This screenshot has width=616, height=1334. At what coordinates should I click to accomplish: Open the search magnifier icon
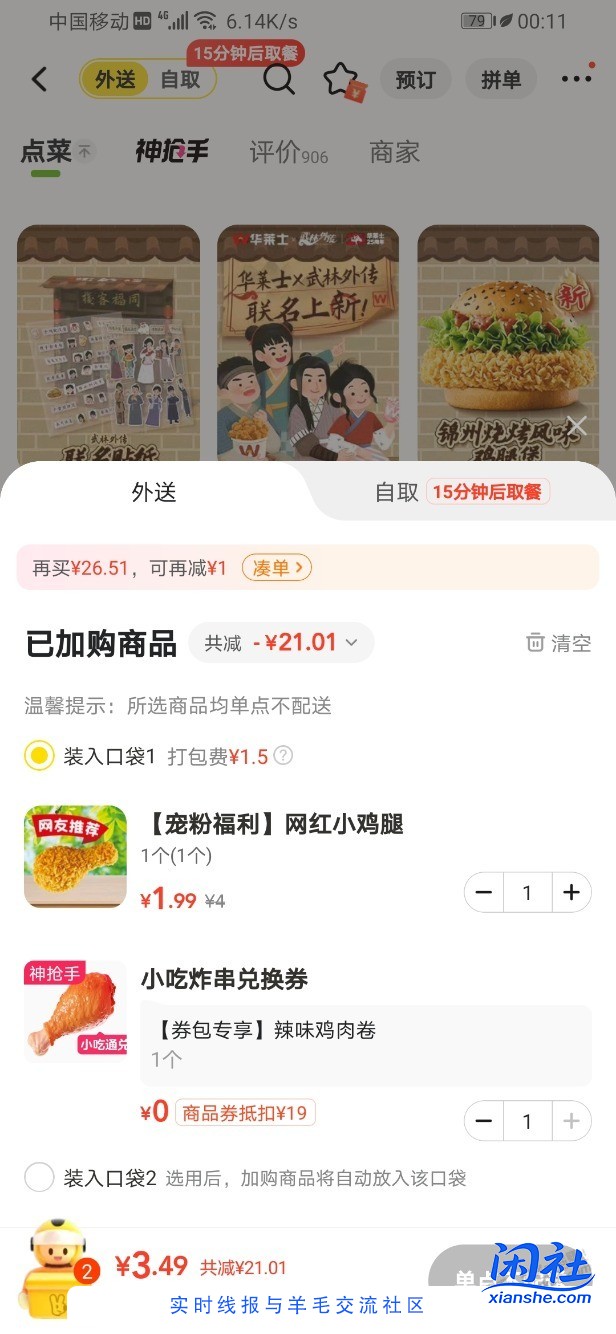279,80
